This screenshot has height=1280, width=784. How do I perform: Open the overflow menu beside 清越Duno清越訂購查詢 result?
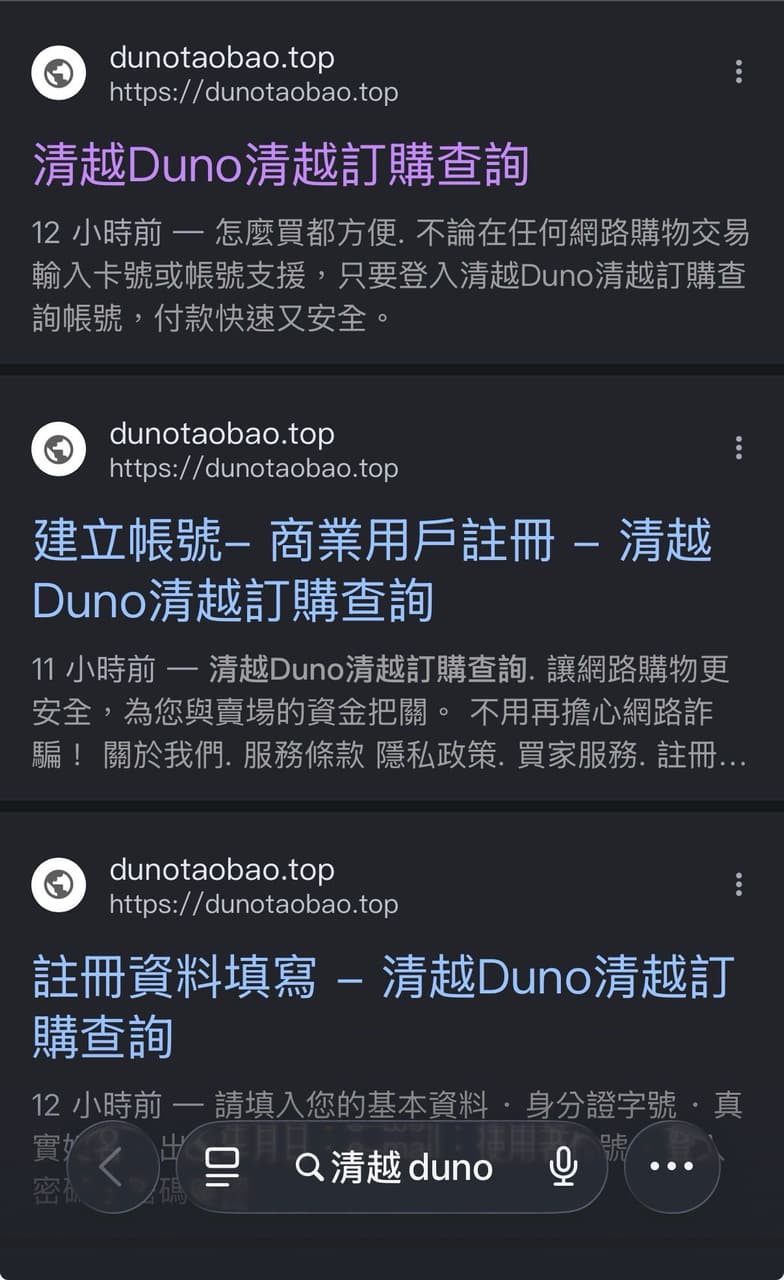tap(738, 71)
